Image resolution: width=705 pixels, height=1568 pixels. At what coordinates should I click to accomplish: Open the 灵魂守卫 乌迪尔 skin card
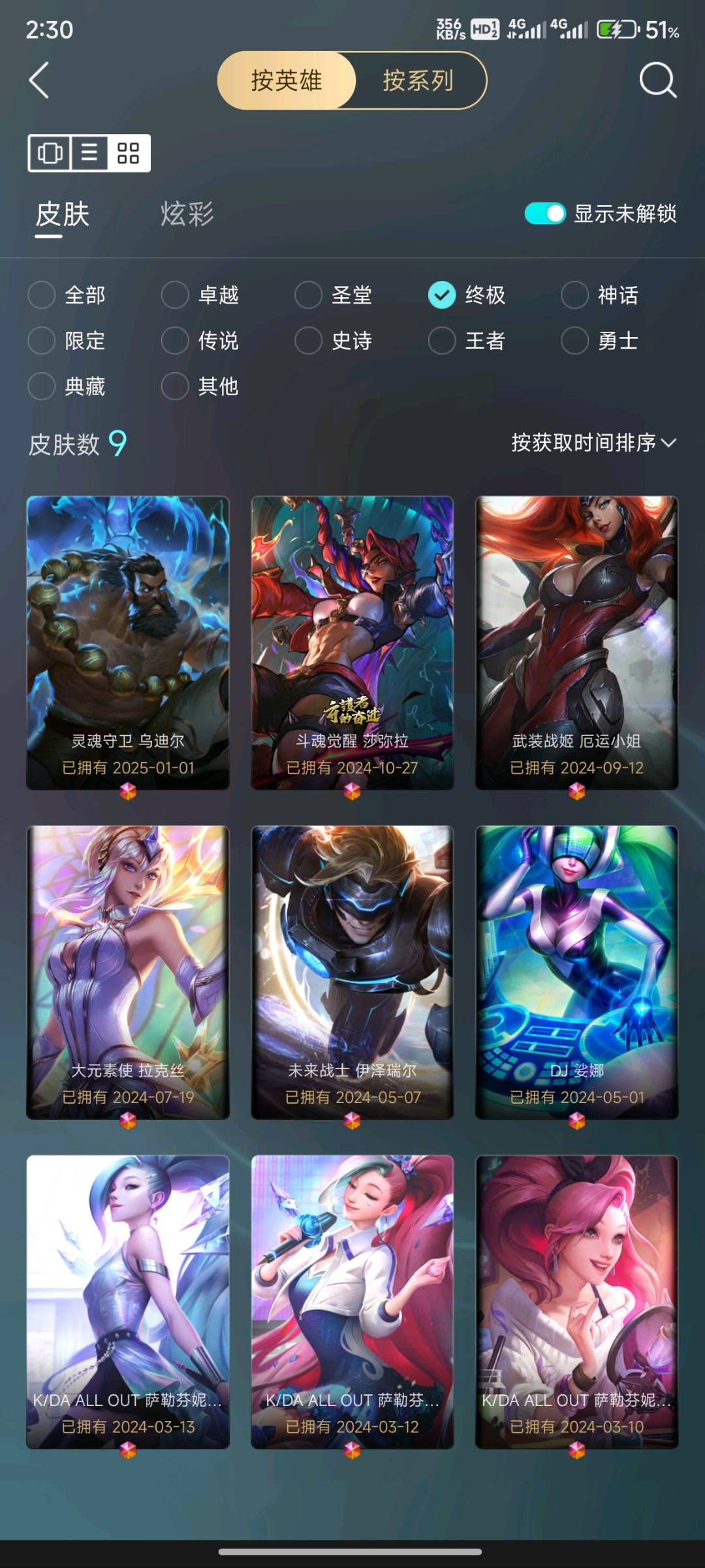click(128, 643)
